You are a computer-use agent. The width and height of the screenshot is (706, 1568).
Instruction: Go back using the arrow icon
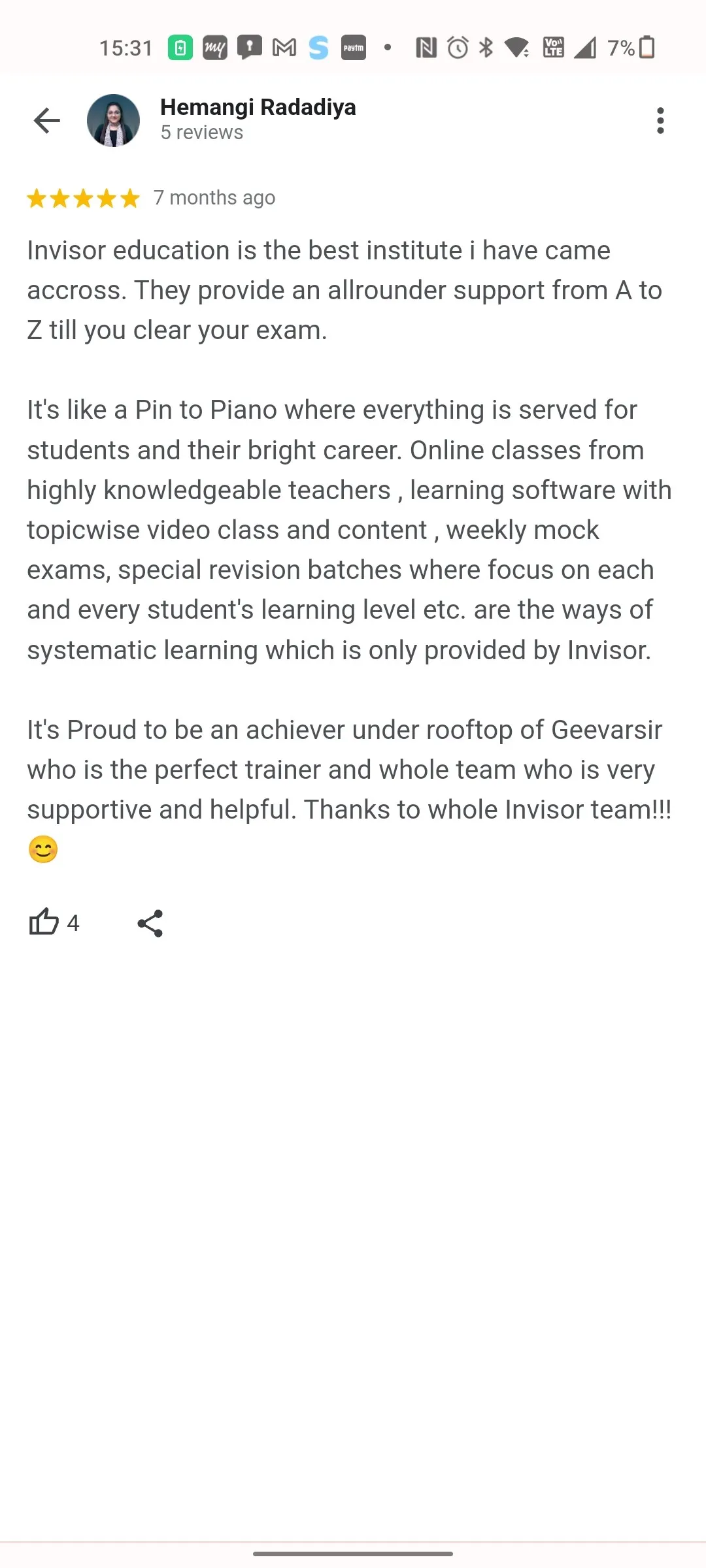(x=47, y=121)
